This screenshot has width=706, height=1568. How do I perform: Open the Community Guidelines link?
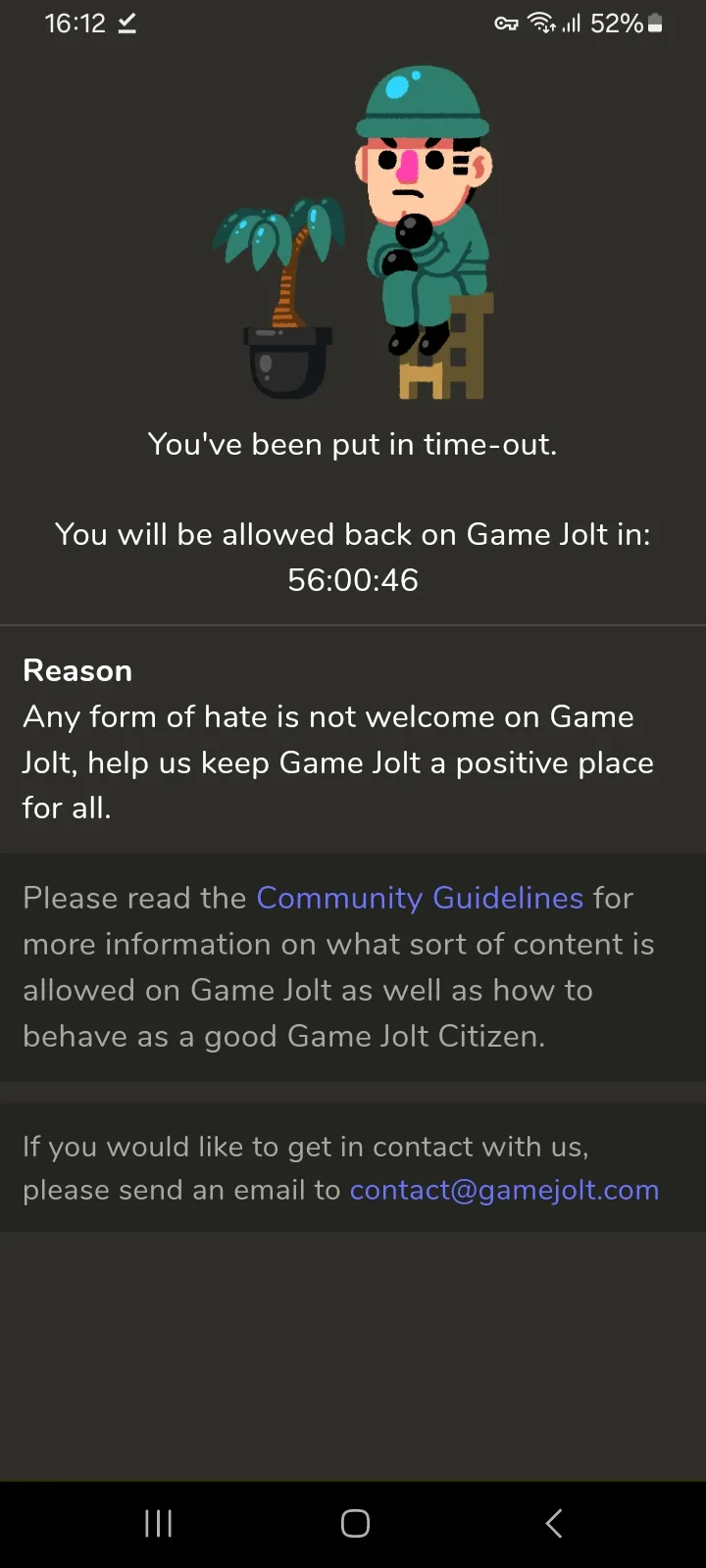point(420,898)
